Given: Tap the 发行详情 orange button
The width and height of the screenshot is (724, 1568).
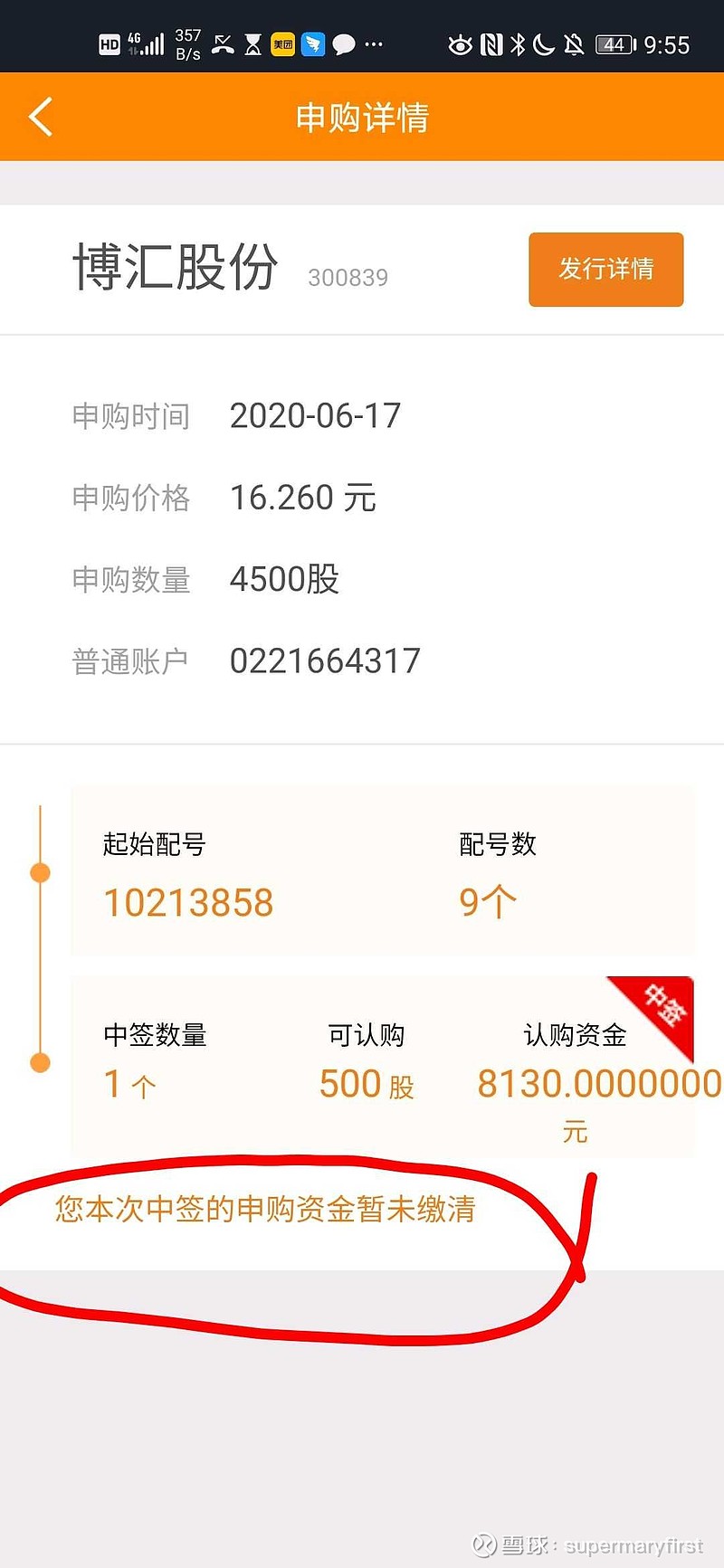Looking at the screenshot, I should [605, 269].
